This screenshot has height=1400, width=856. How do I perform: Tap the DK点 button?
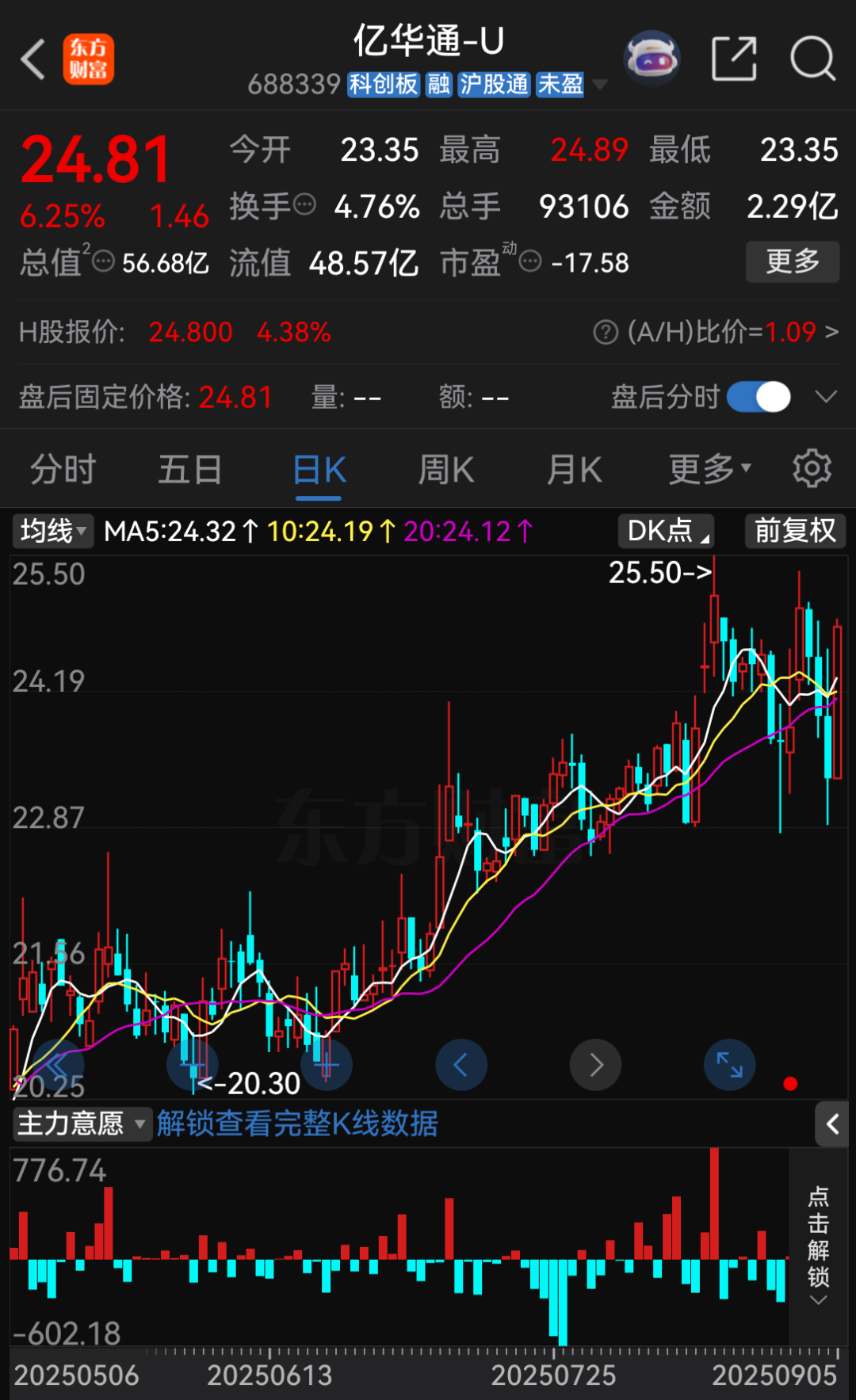click(666, 531)
